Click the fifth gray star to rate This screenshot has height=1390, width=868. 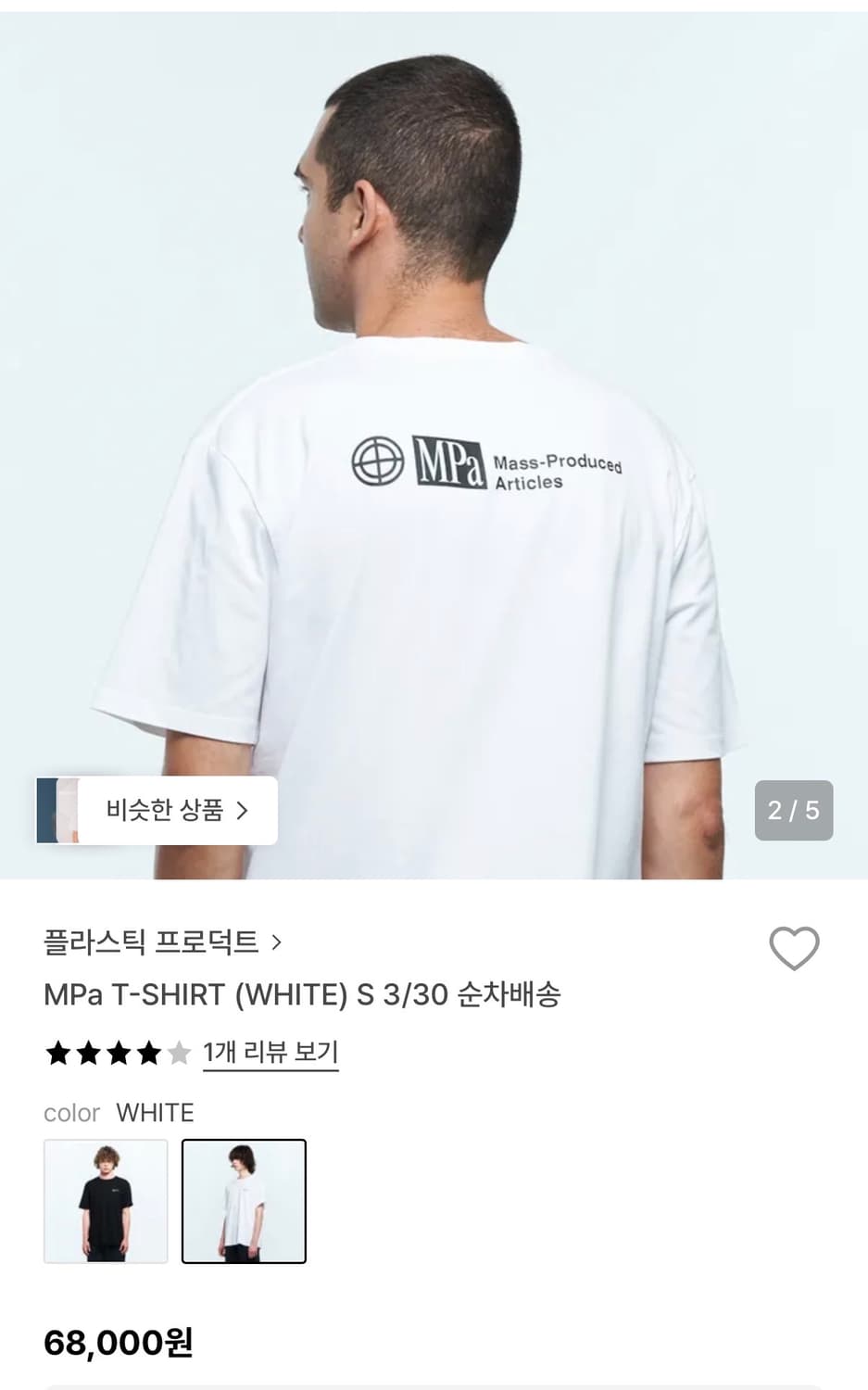178,1052
